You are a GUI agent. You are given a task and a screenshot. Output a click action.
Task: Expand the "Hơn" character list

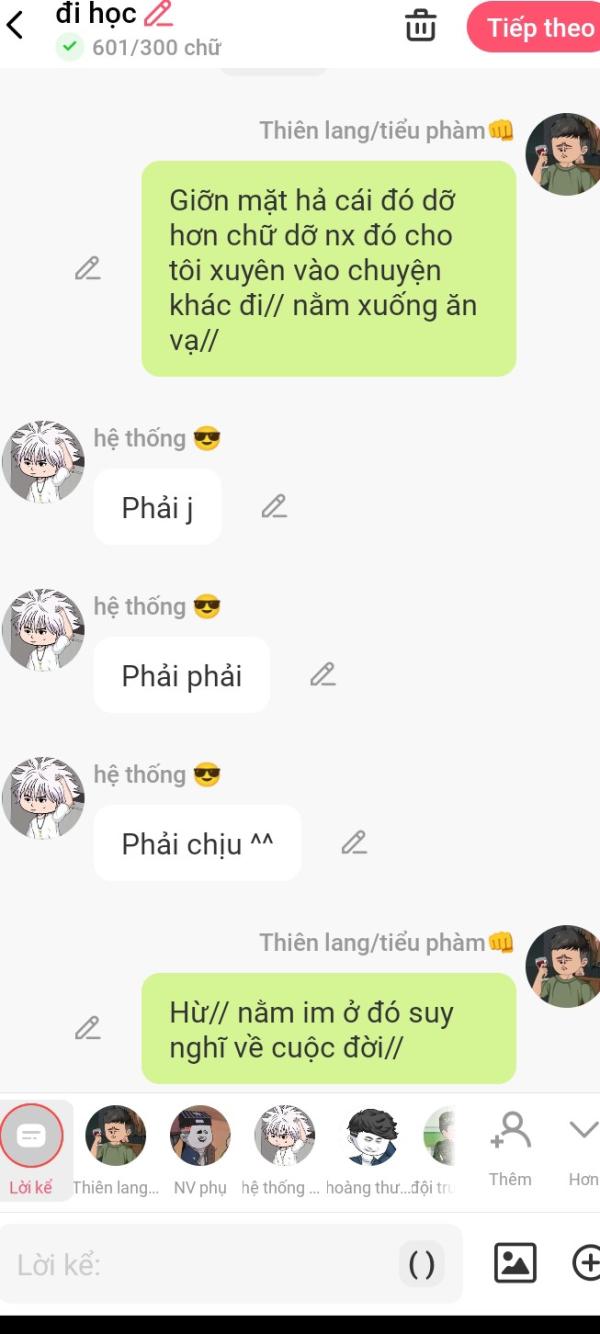[x=583, y=1149]
